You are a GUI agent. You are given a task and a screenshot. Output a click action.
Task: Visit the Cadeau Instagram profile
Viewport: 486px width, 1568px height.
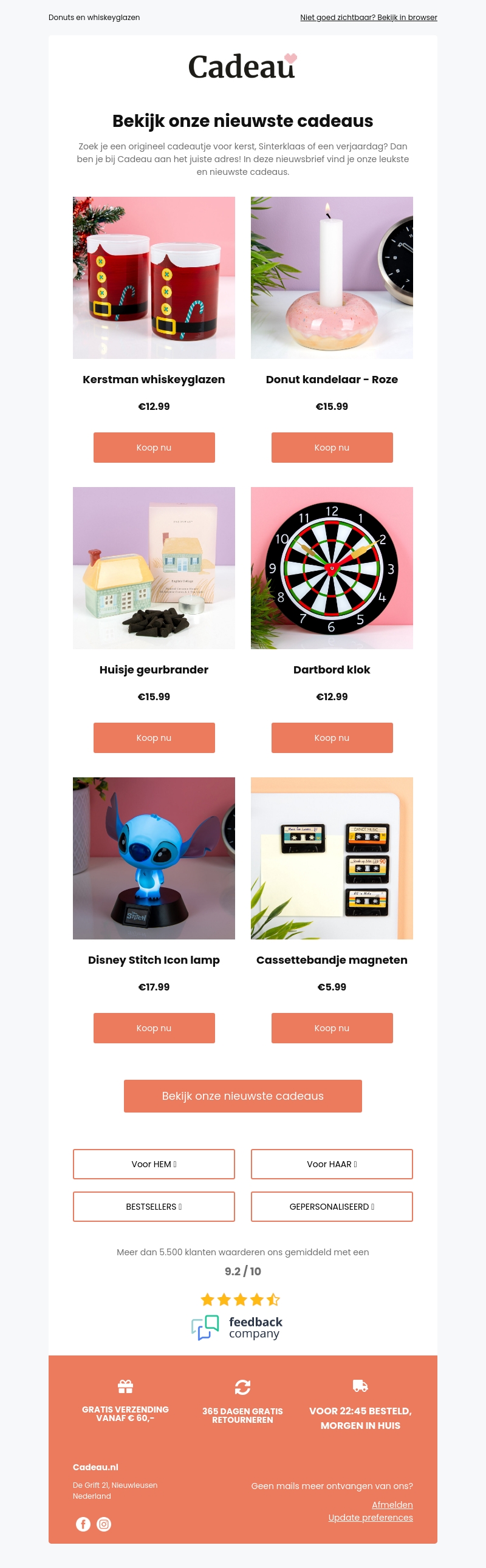[x=104, y=1524]
